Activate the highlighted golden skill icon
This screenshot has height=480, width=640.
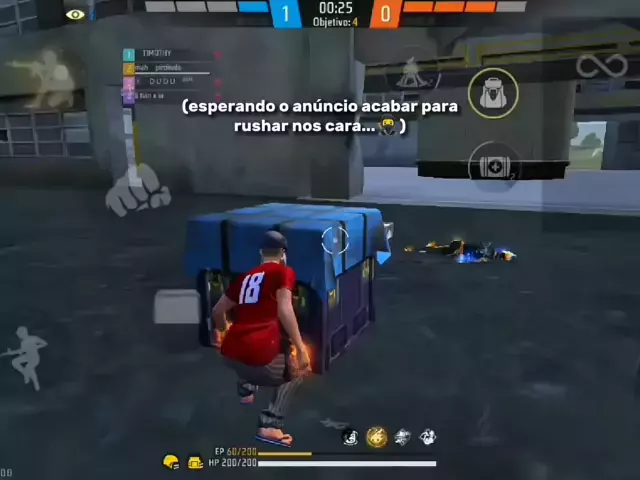[376, 437]
